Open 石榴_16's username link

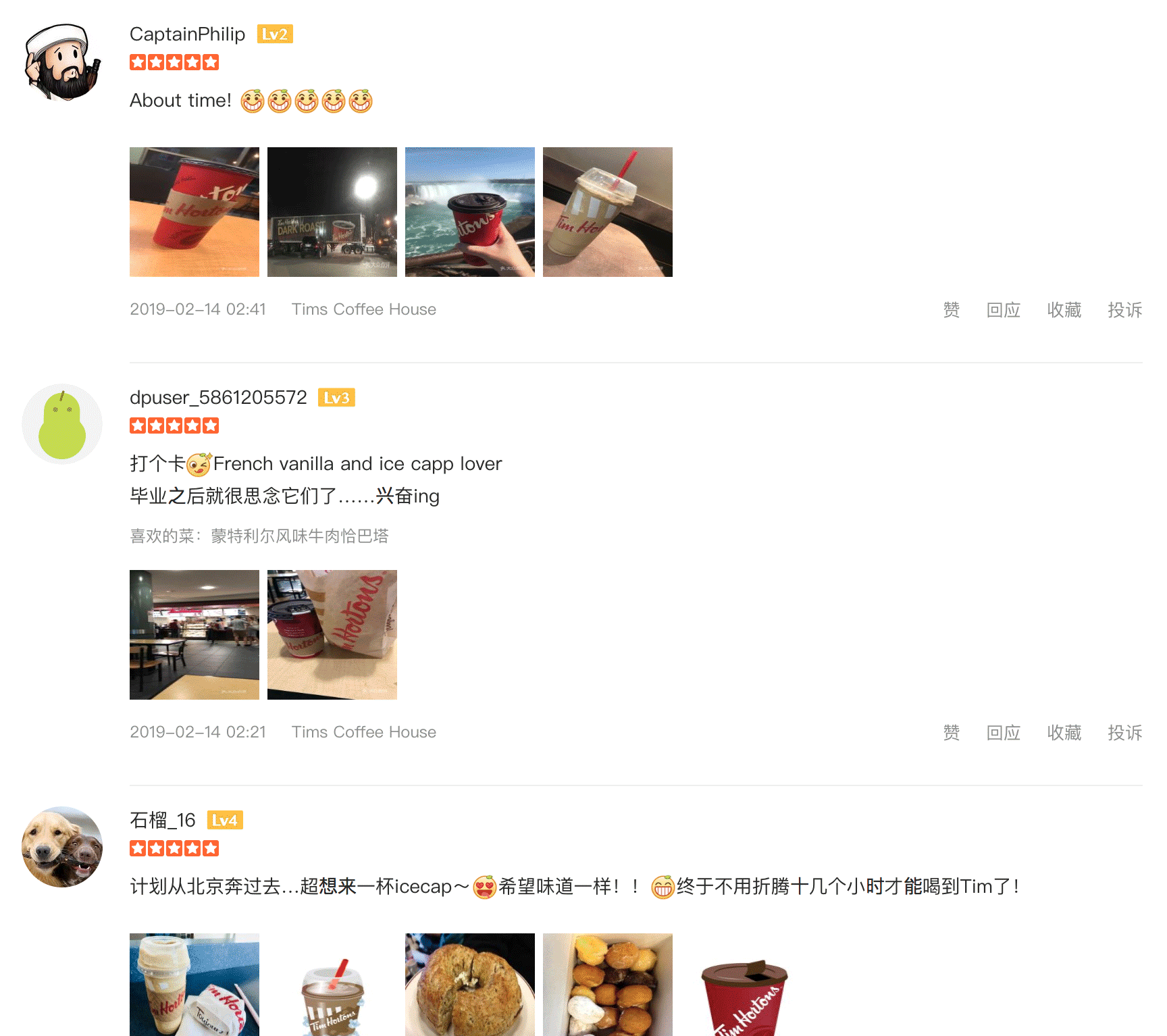[162, 821]
